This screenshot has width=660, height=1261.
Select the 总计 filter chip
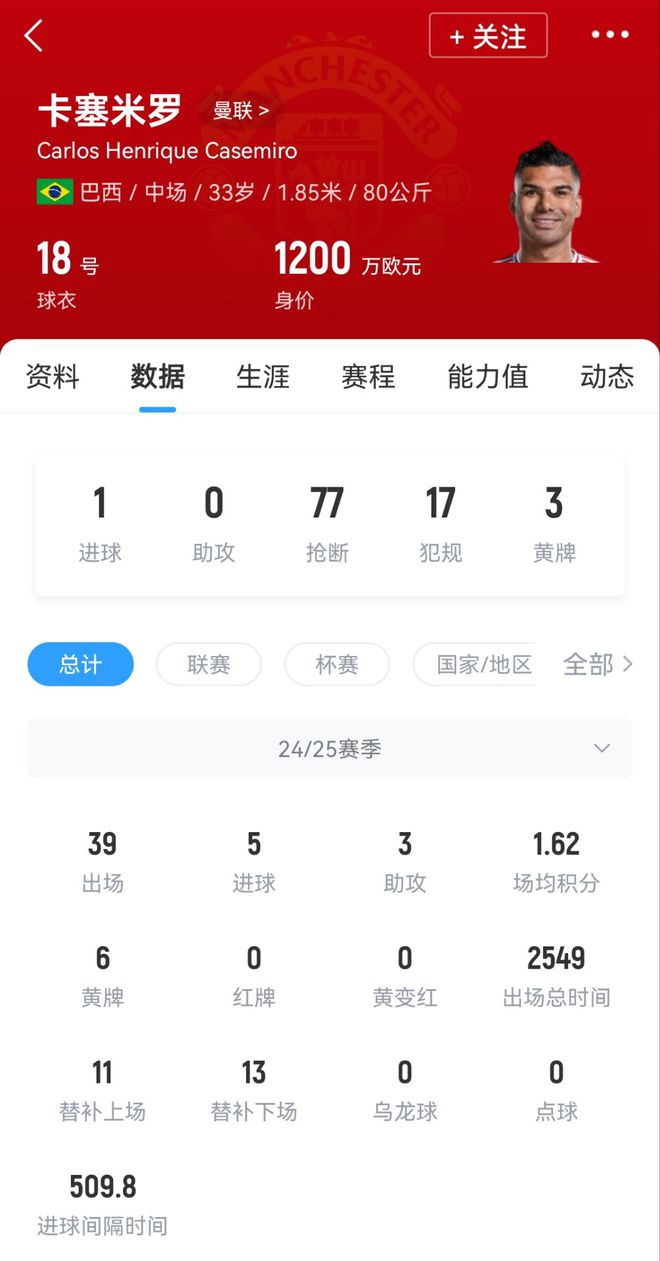[x=80, y=664]
